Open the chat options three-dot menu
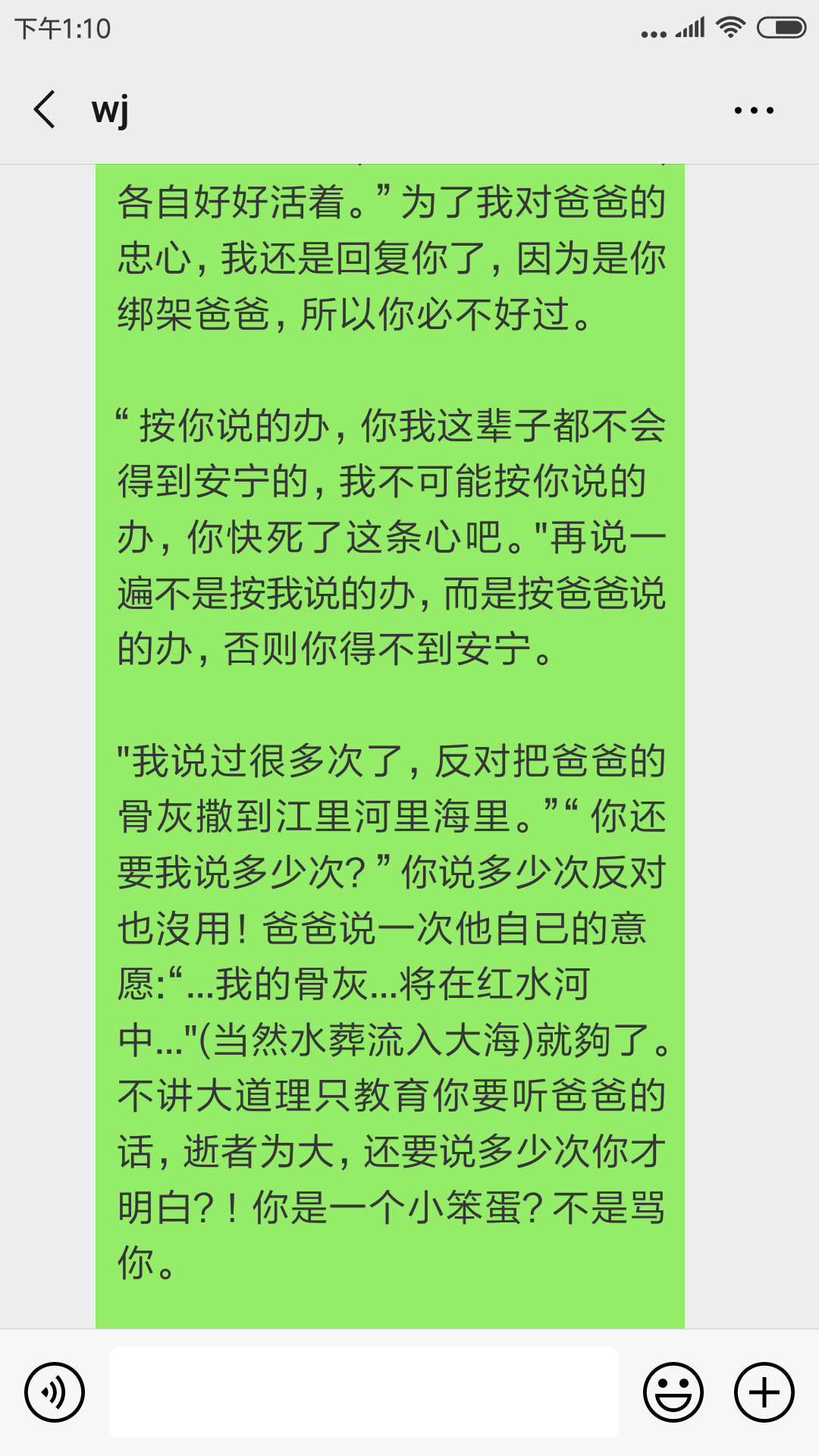The image size is (819, 1456). coord(754,111)
